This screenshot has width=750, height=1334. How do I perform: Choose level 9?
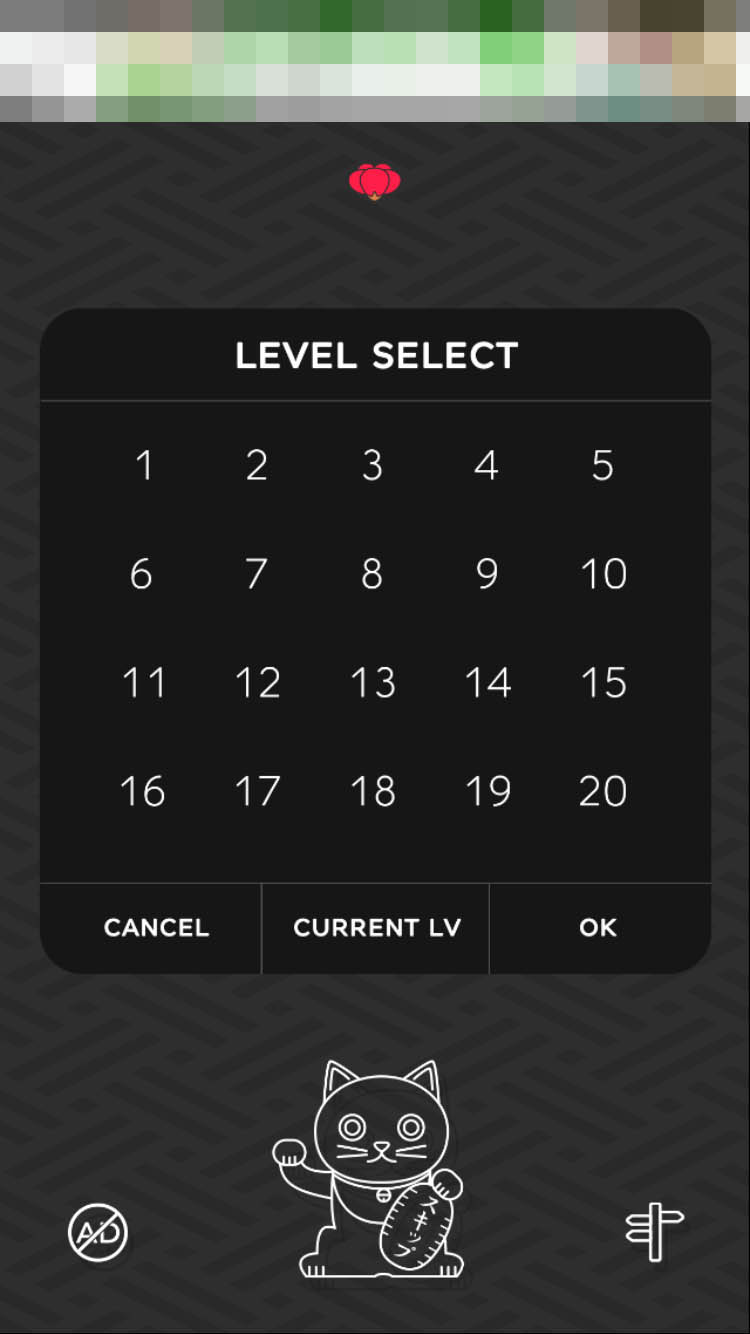pyautogui.click(x=487, y=574)
